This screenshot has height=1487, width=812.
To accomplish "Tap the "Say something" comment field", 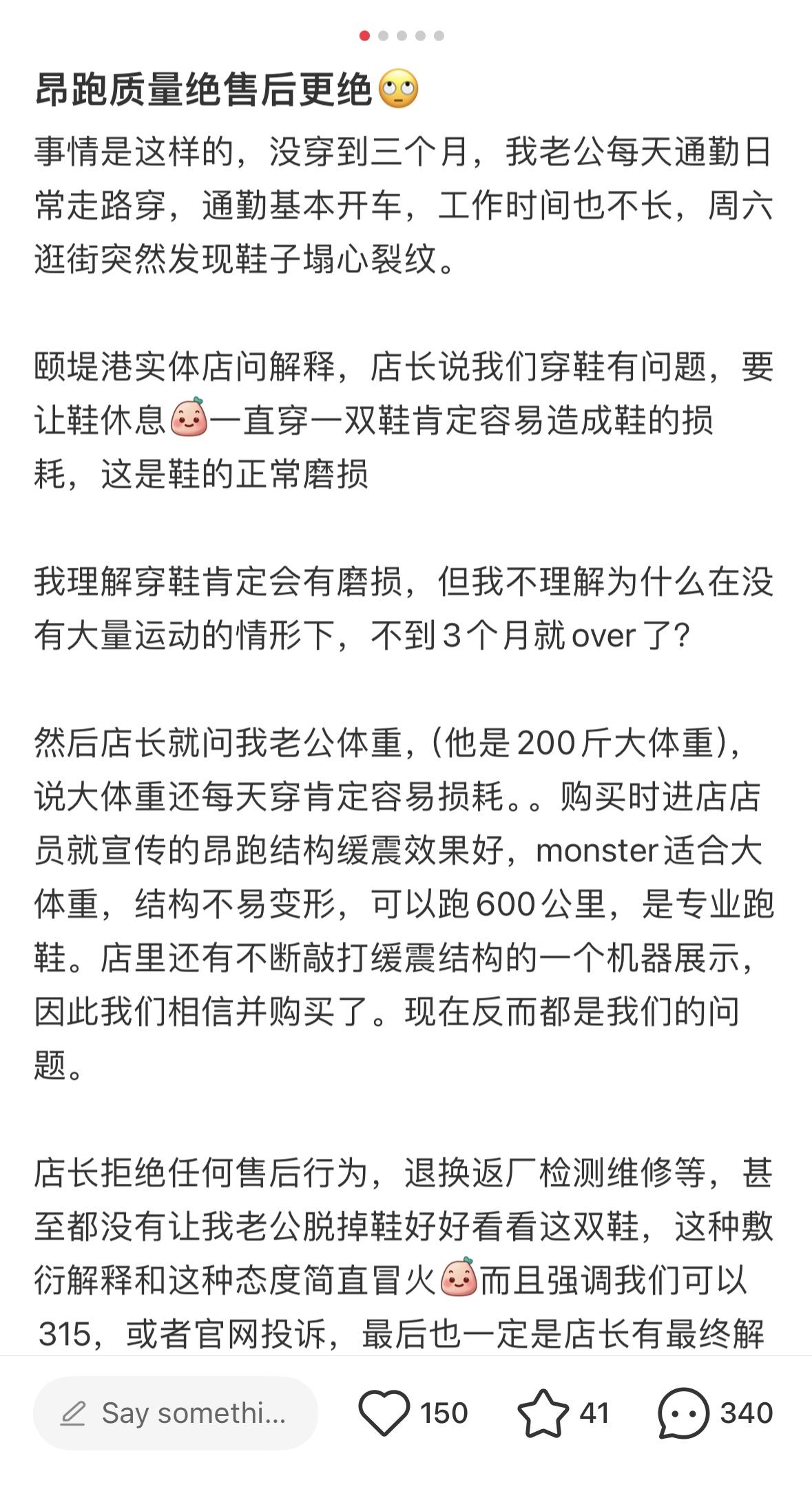I will tap(175, 1413).
